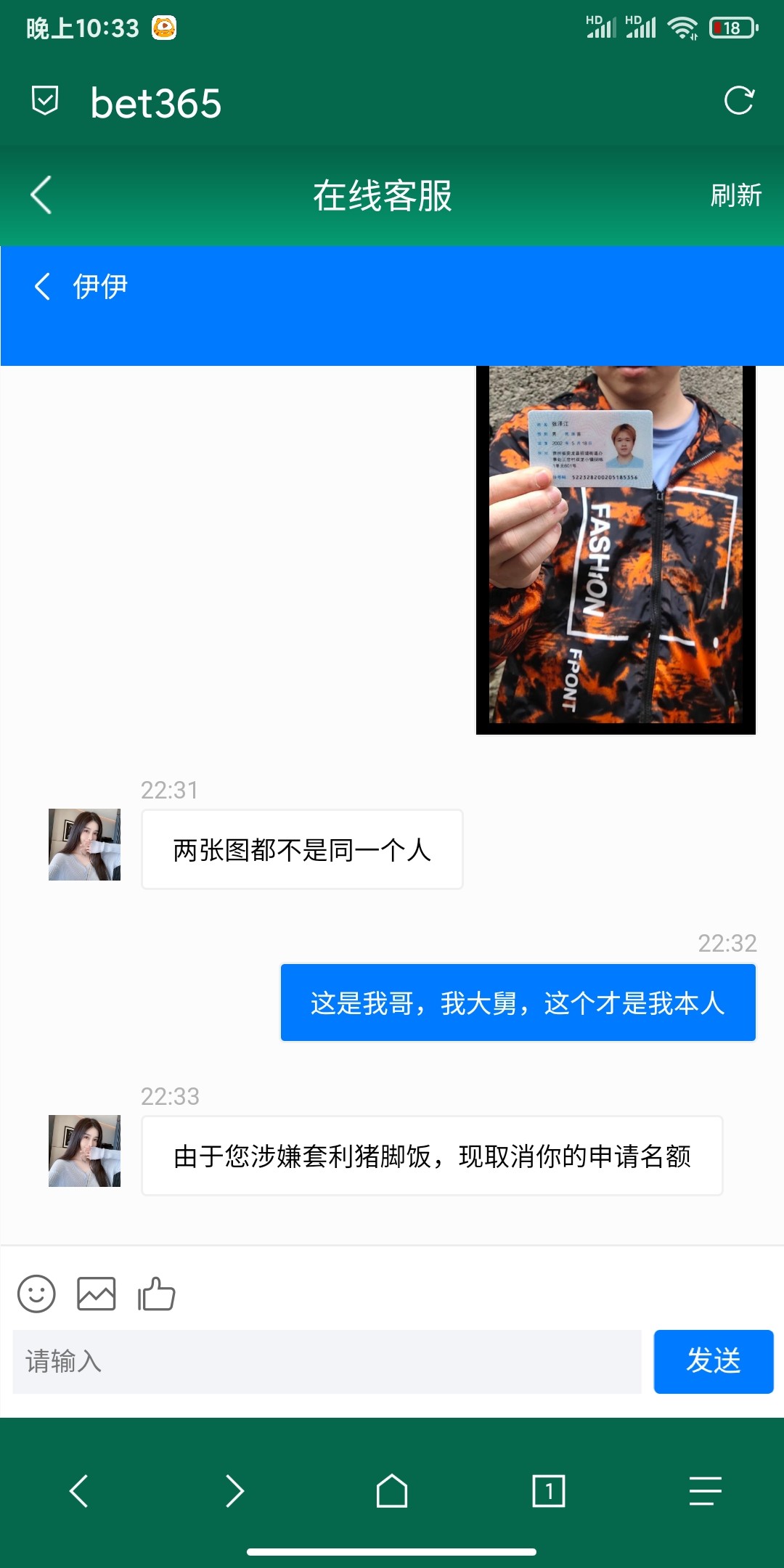
Task: Open the browser menu
Action: [705, 1491]
